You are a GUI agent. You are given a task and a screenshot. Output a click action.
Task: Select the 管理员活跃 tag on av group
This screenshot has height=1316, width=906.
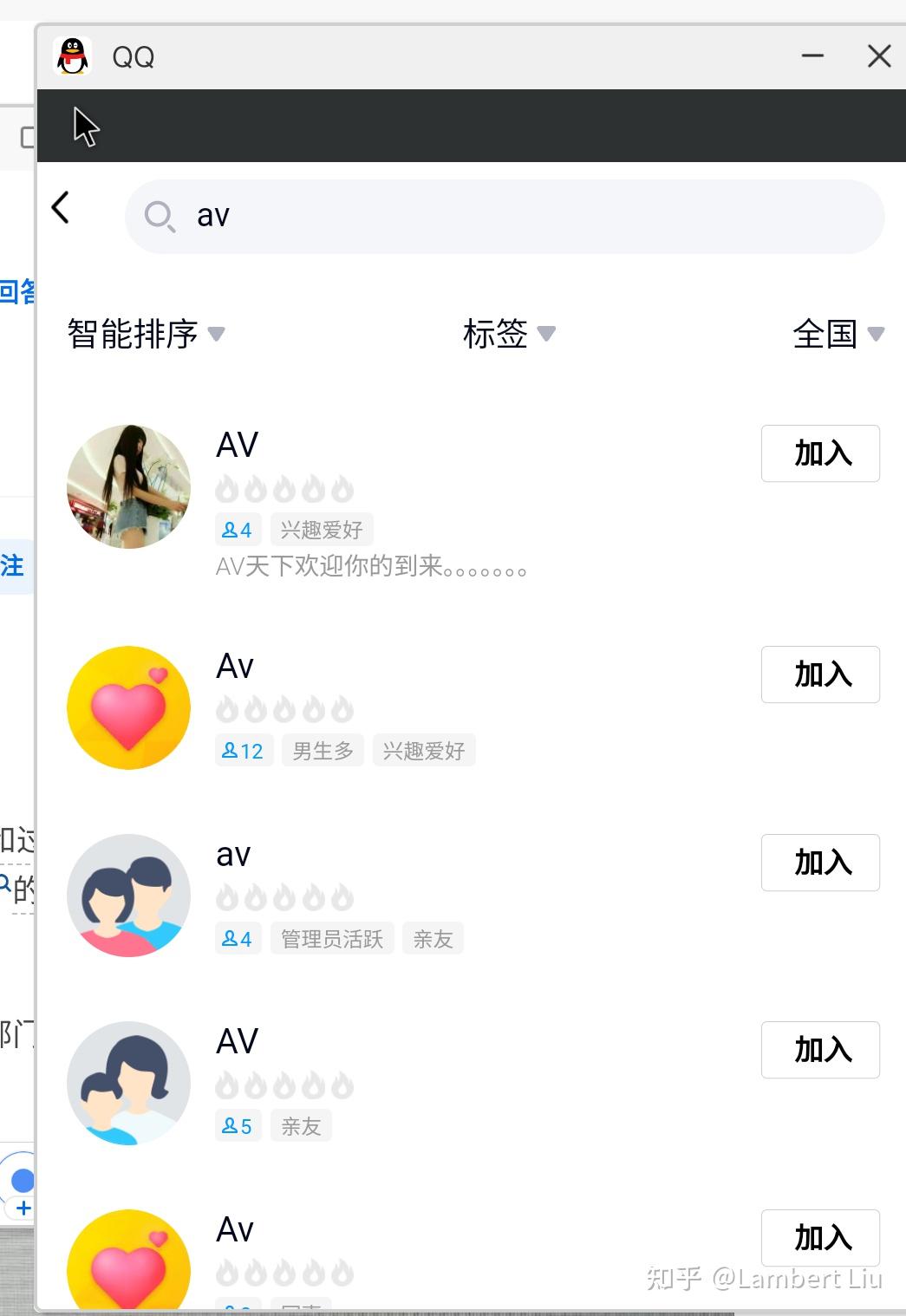(x=332, y=938)
